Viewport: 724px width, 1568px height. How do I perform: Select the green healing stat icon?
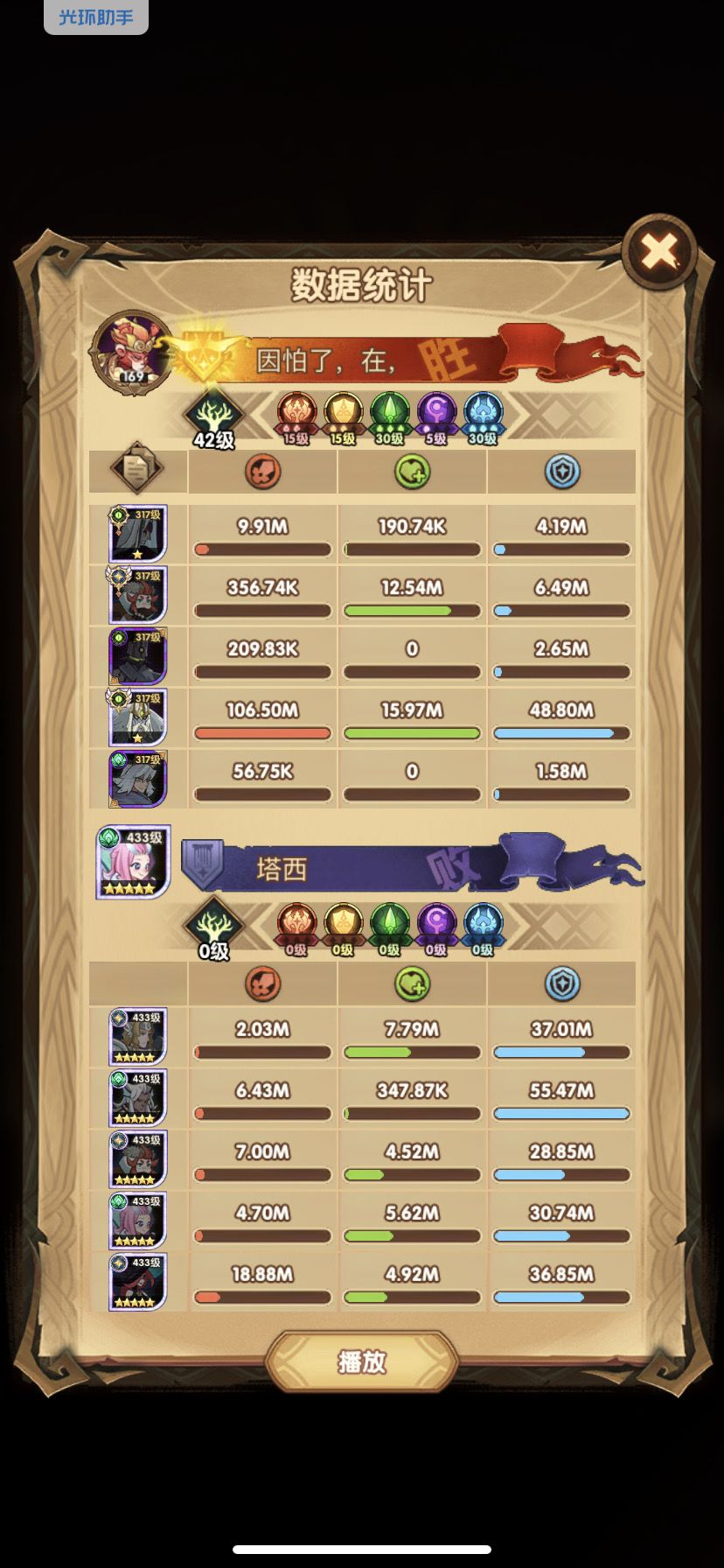click(x=410, y=471)
